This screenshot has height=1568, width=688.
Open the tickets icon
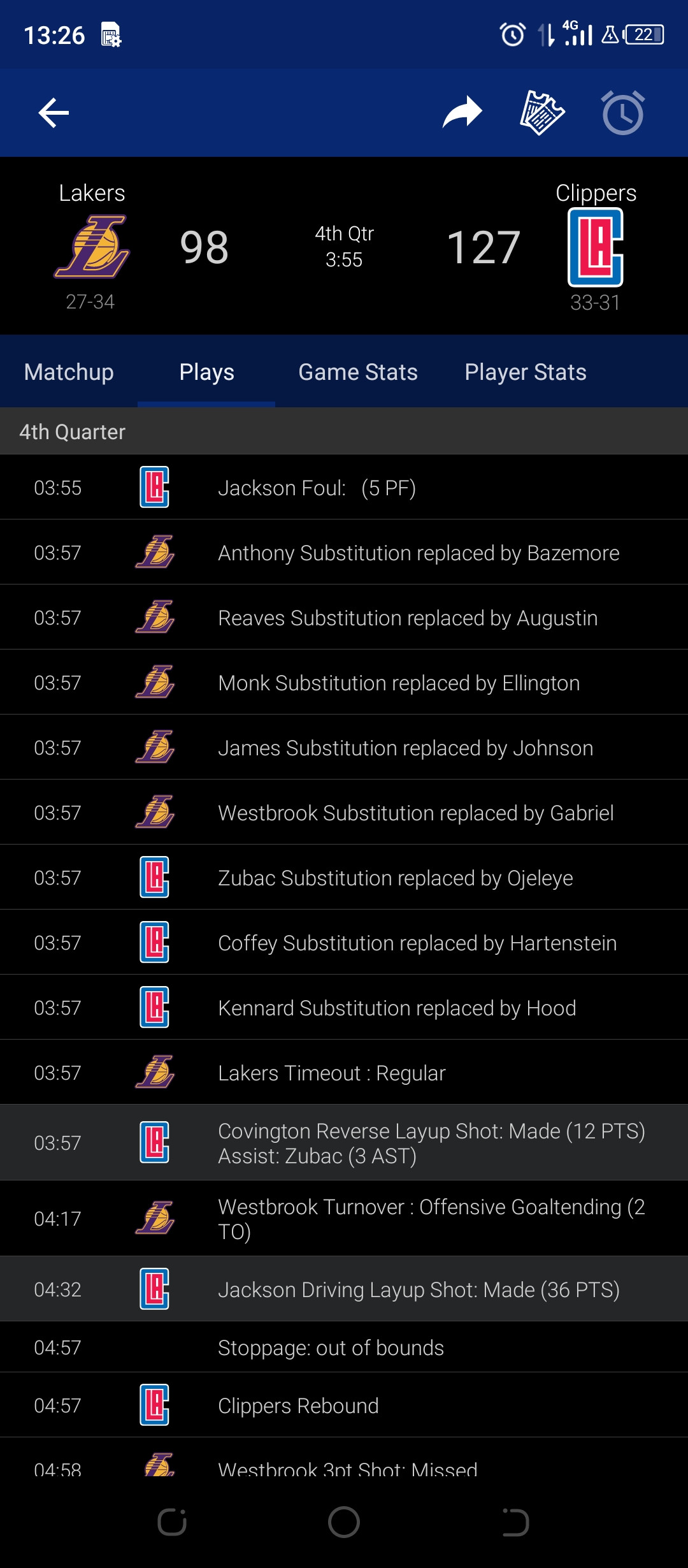(x=543, y=113)
